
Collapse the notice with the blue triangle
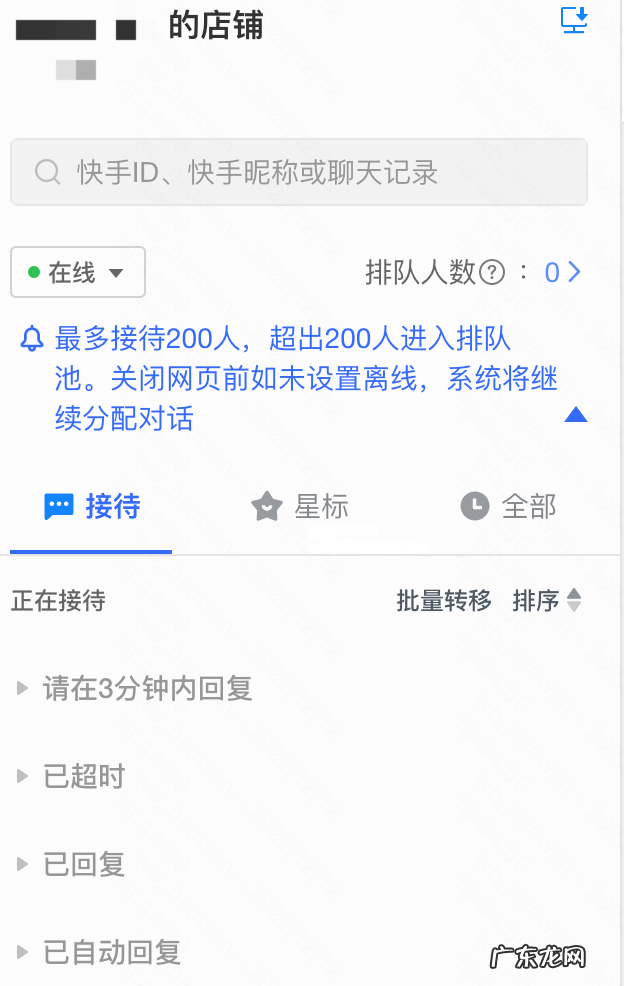[x=575, y=414]
